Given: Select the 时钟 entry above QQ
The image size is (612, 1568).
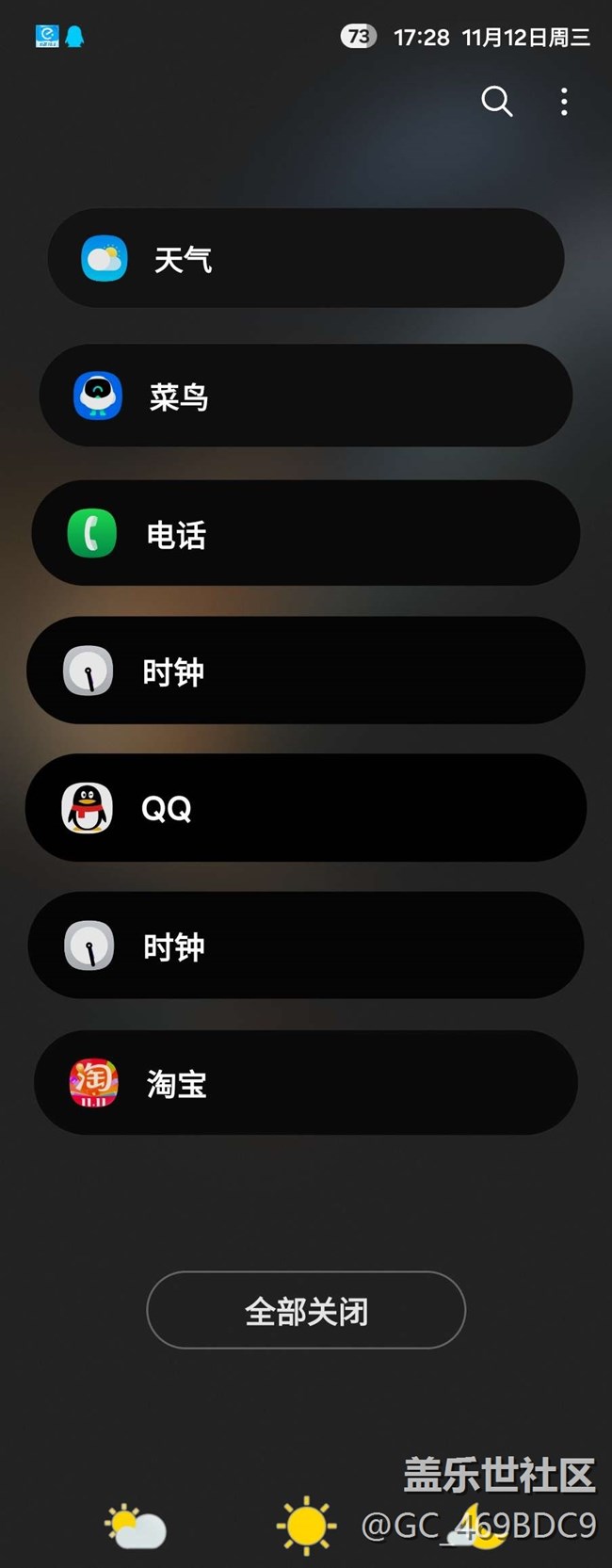Looking at the screenshot, I should (306, 671).
